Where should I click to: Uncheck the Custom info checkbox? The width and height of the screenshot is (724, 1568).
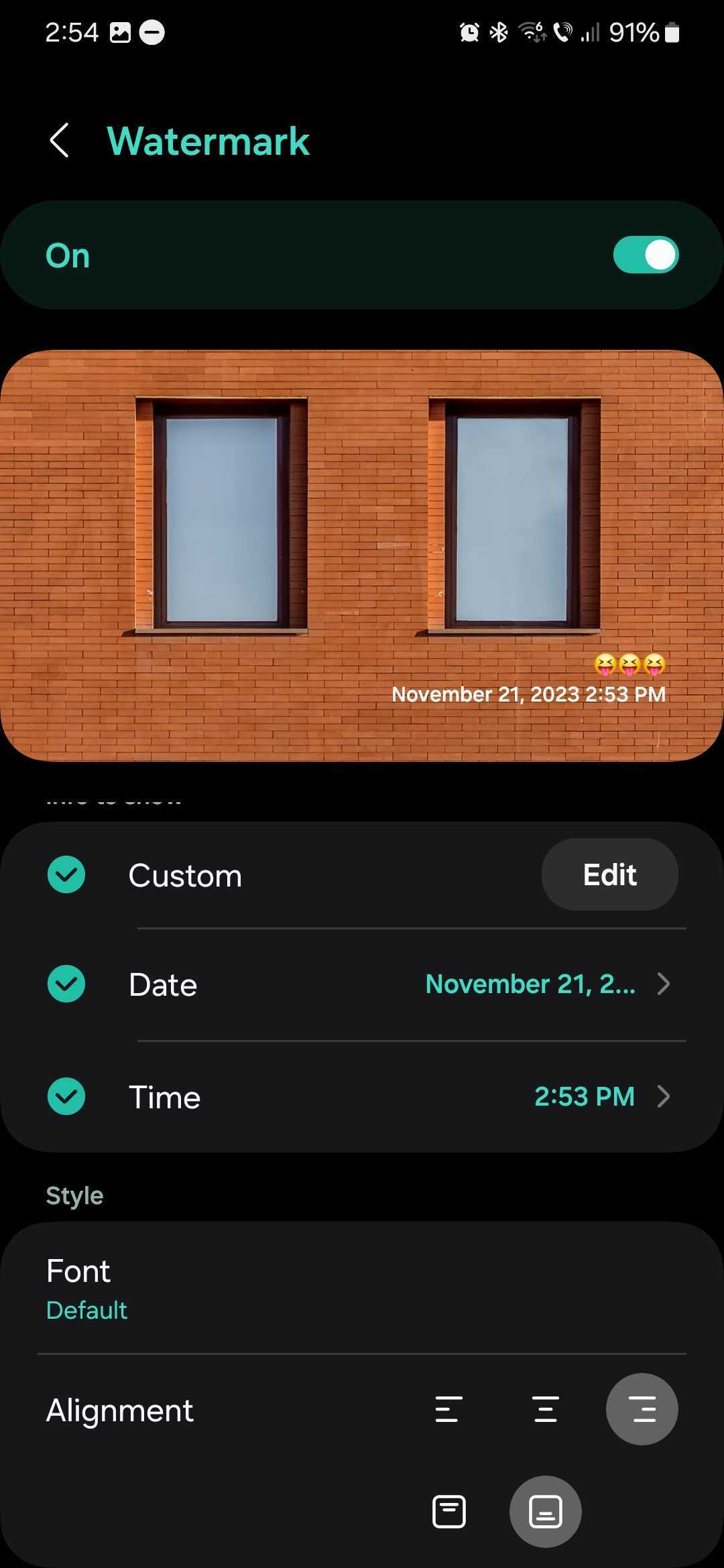tap(66, 874)
